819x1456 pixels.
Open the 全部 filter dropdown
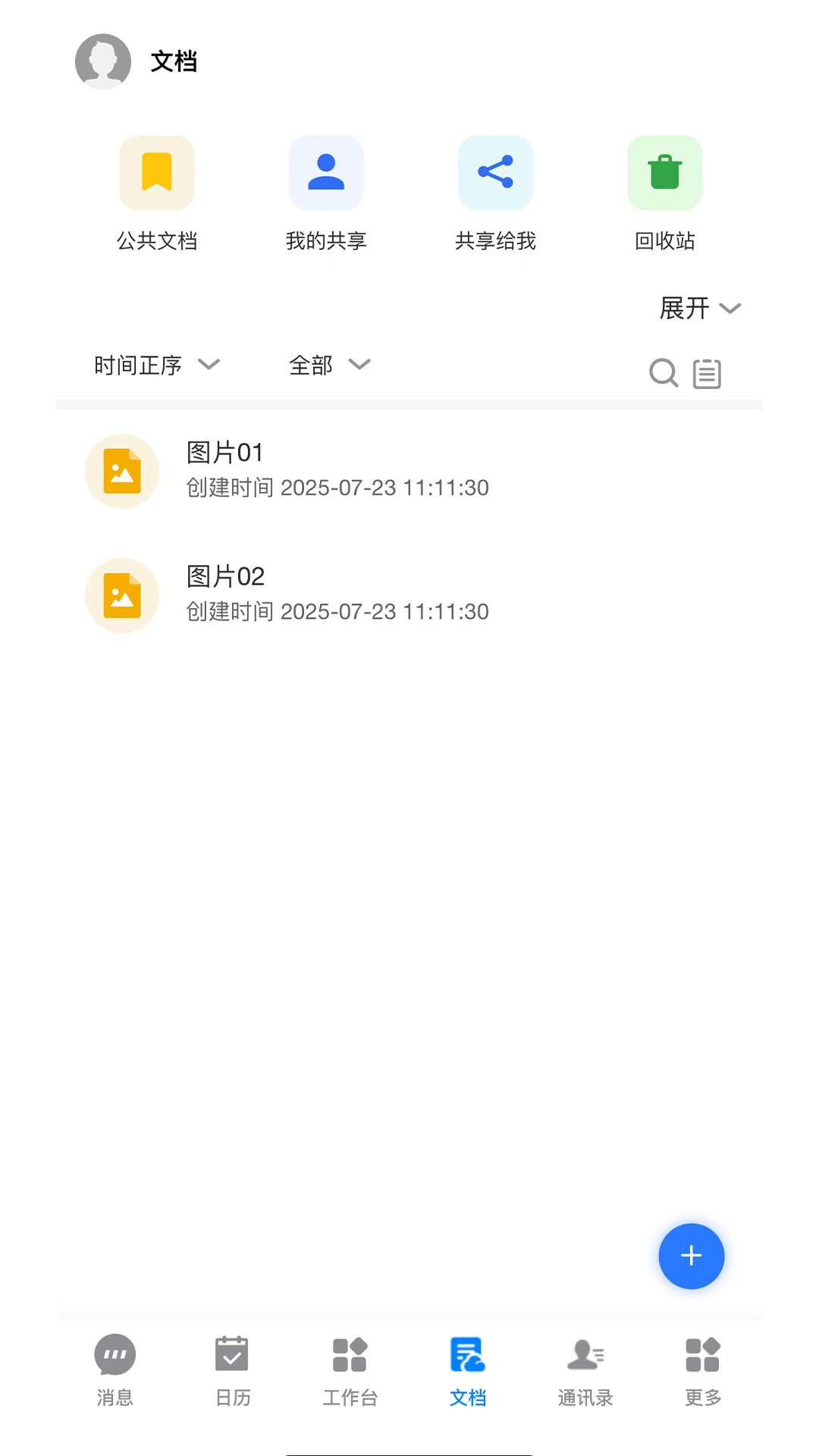tap(329, 366)
